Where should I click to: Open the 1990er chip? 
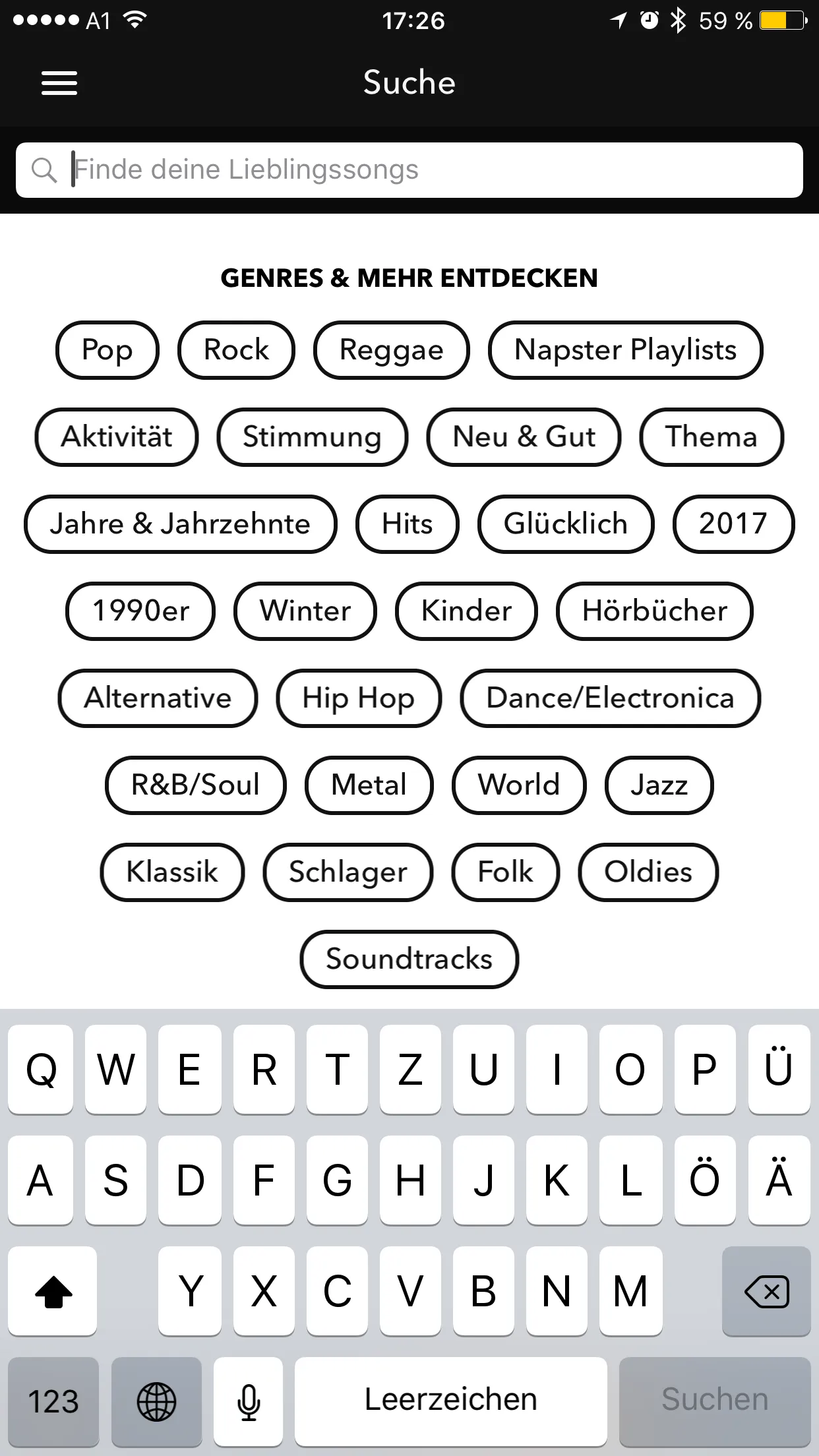(140, 611)
